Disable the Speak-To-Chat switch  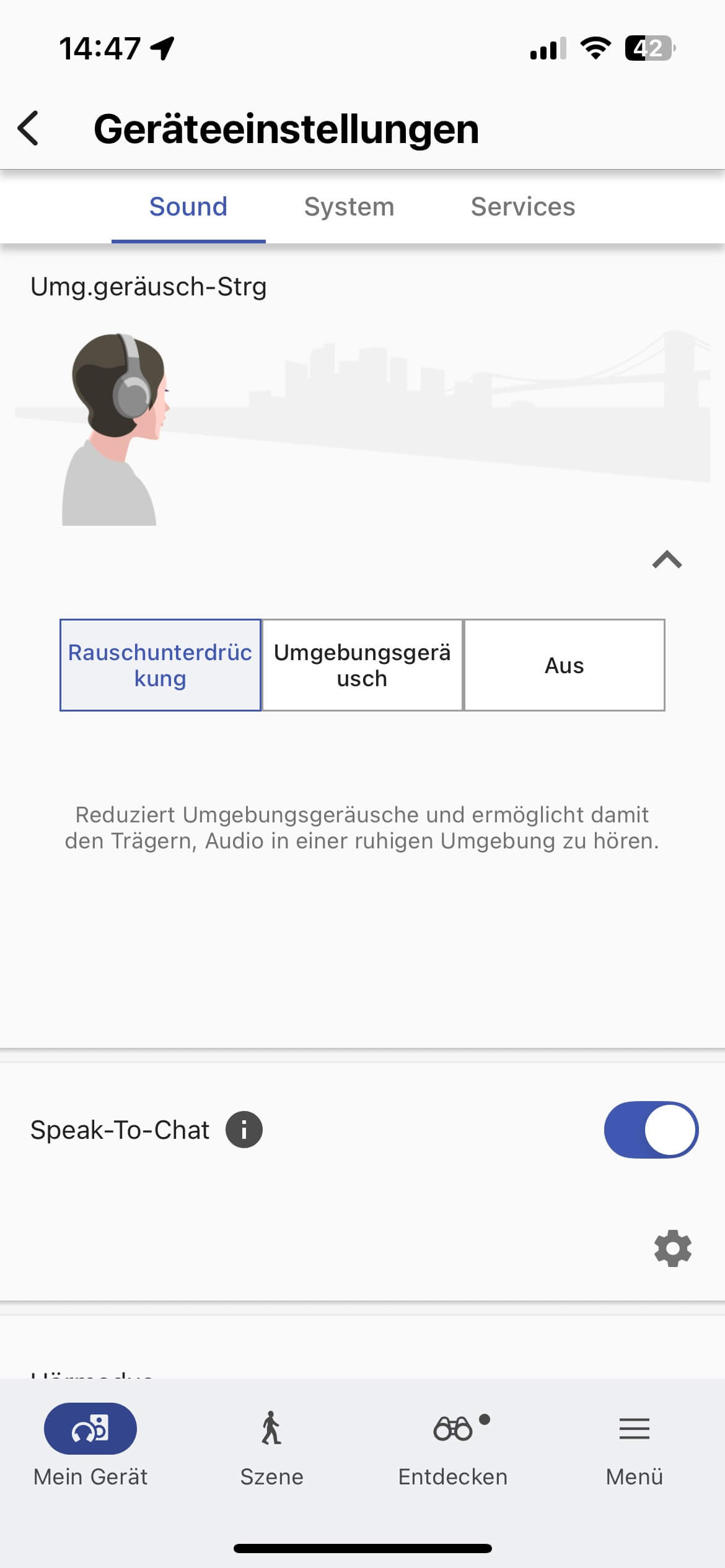point(651,1130)
